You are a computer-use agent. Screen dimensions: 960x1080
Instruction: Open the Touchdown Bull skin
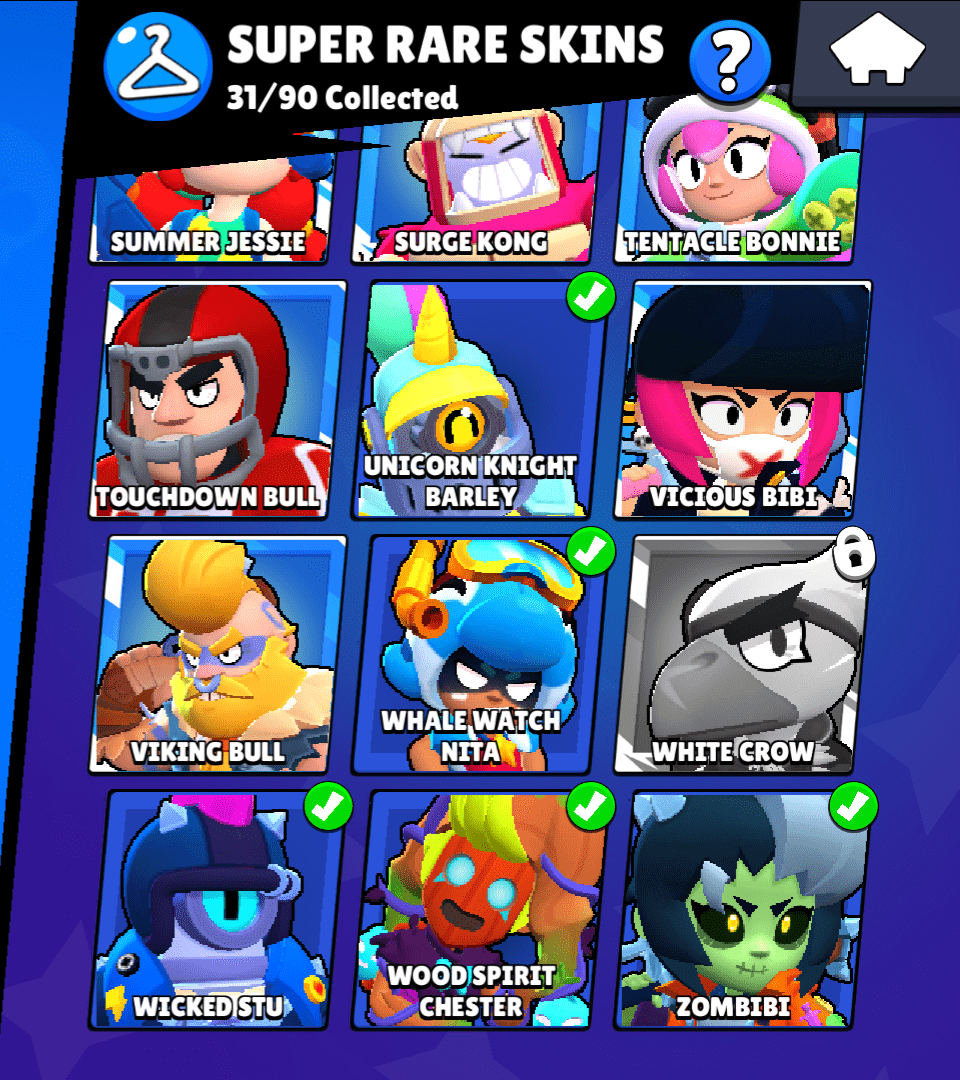(218, 400)
